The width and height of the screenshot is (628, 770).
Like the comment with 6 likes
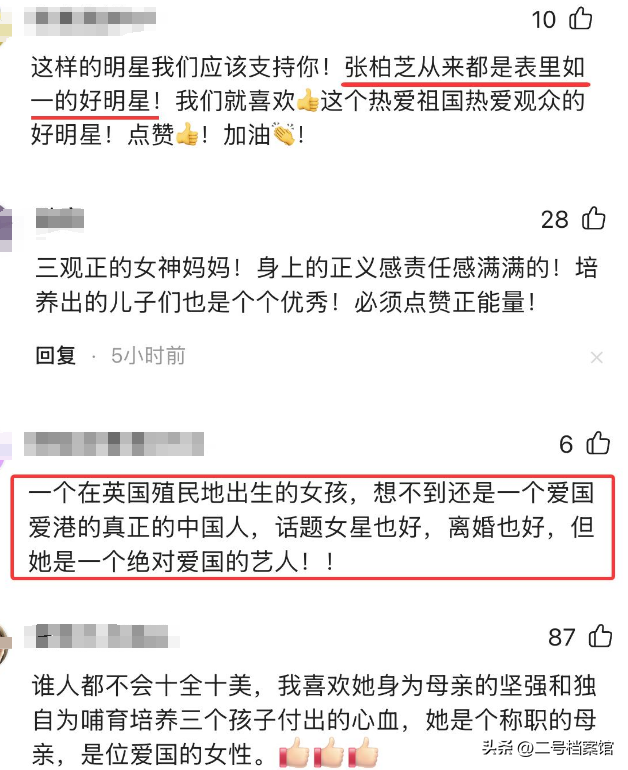(598, 443)
